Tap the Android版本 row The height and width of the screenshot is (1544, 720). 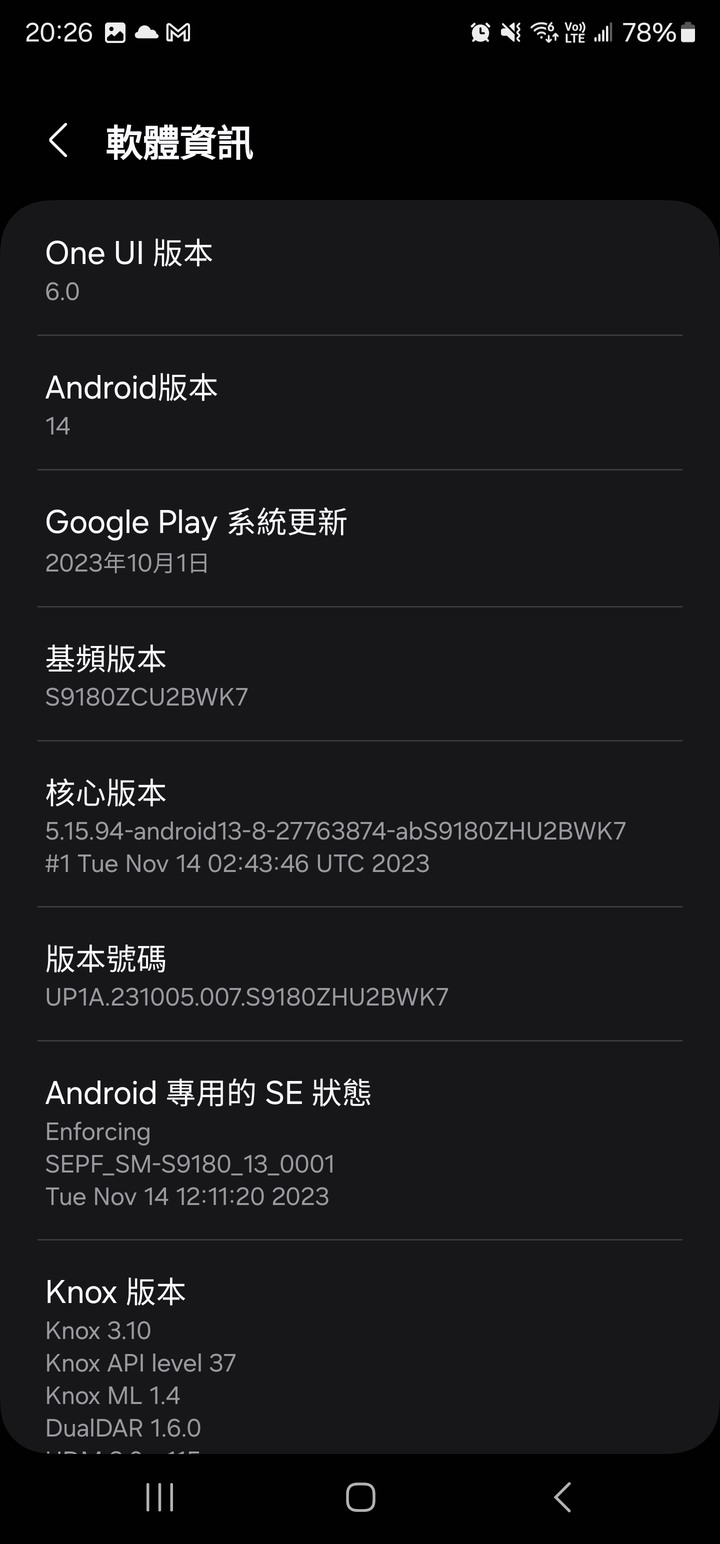tap(360, 404)
